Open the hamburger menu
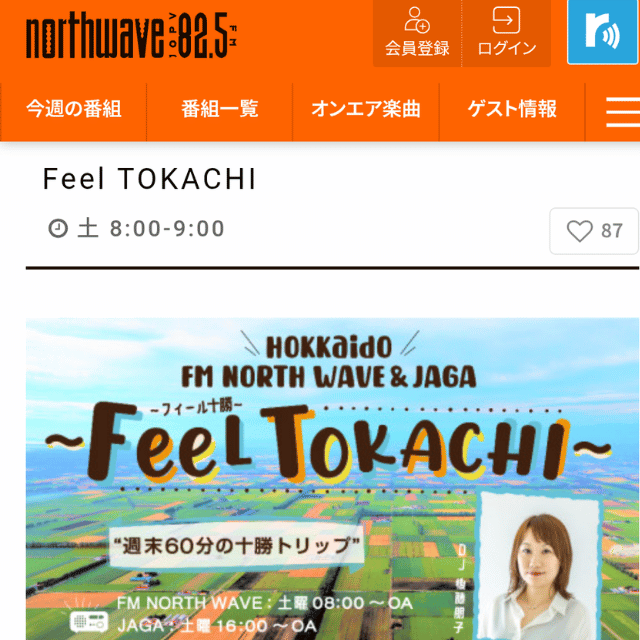The image size is (640, 640). click(622, 111)
